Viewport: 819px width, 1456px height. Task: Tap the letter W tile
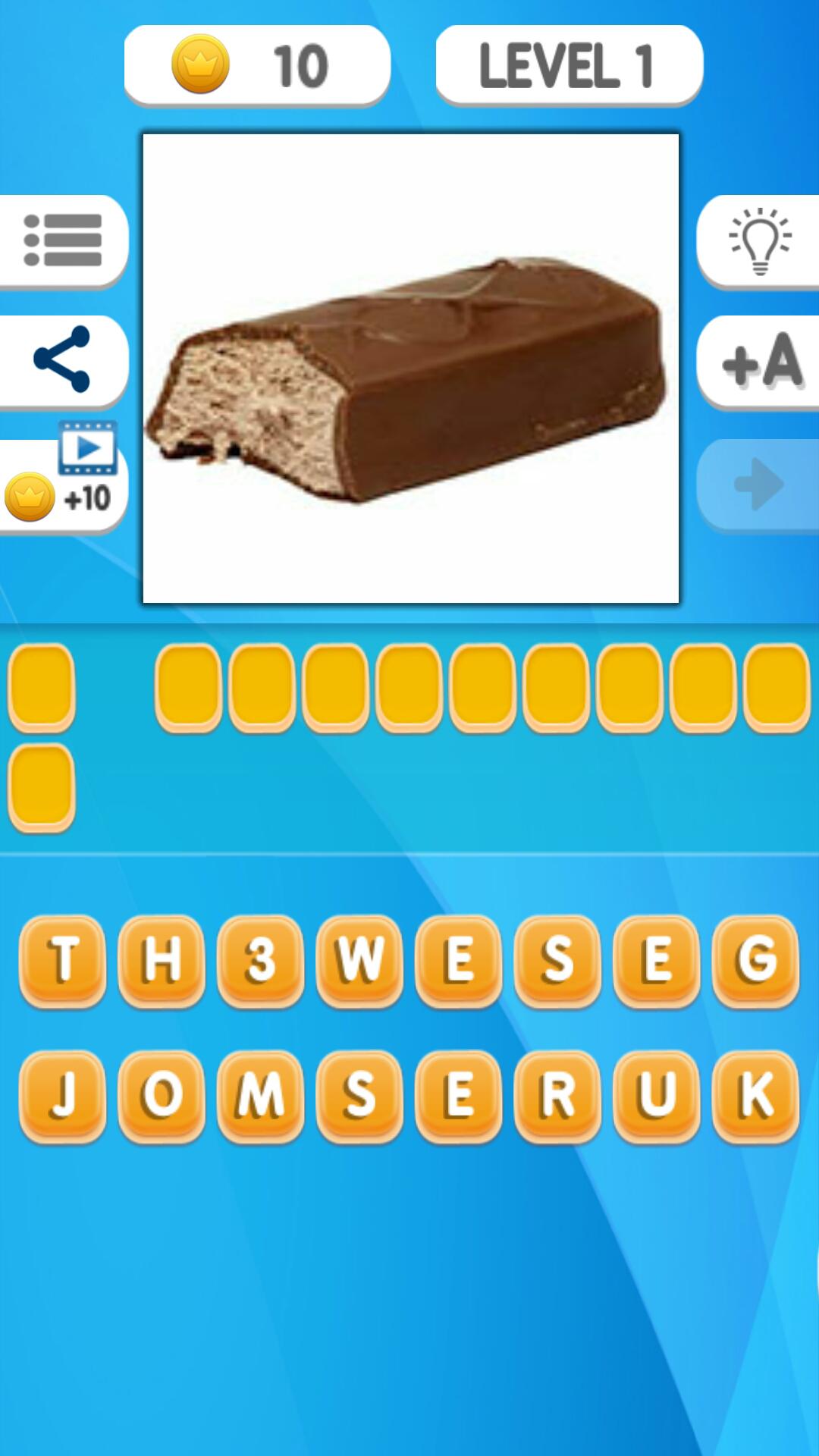pyautogui.click(x=359, y=959)
